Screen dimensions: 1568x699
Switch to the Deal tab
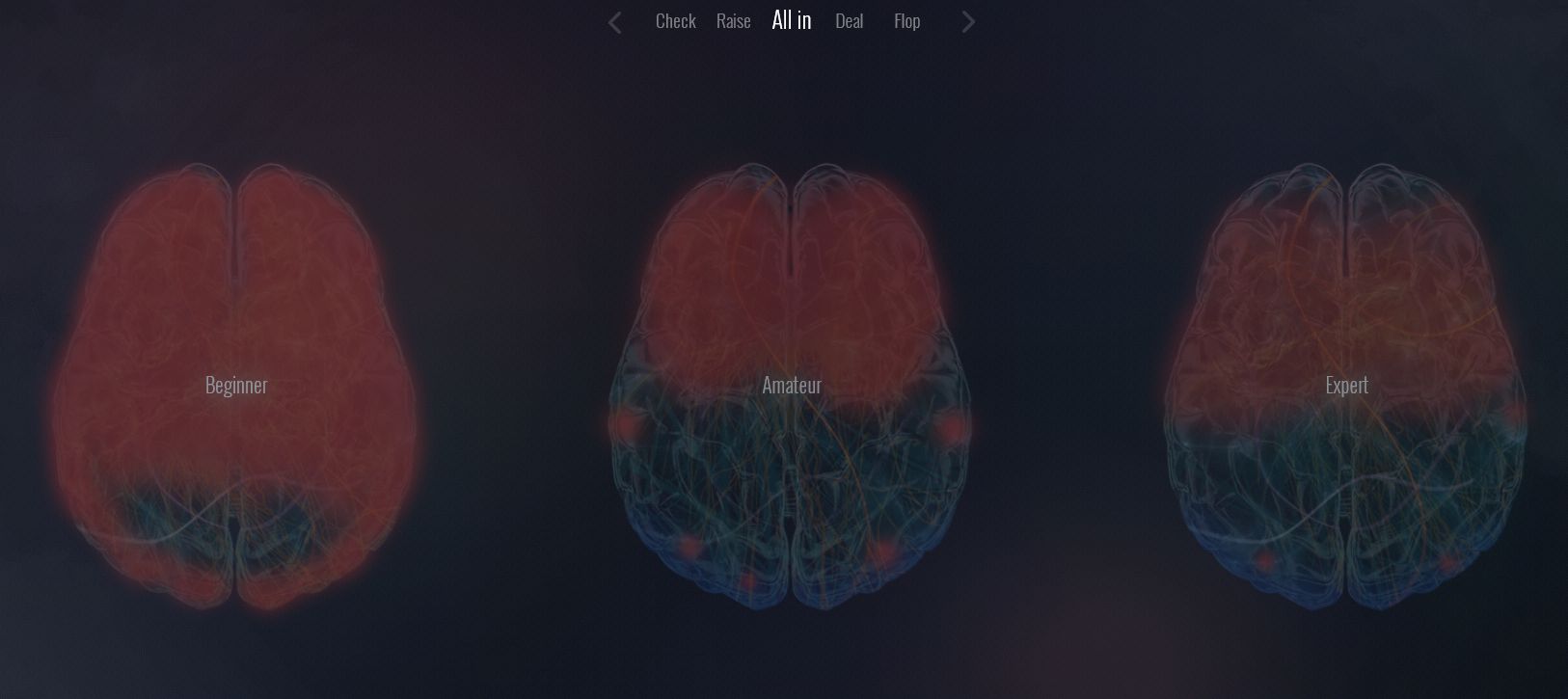(849, 21)
